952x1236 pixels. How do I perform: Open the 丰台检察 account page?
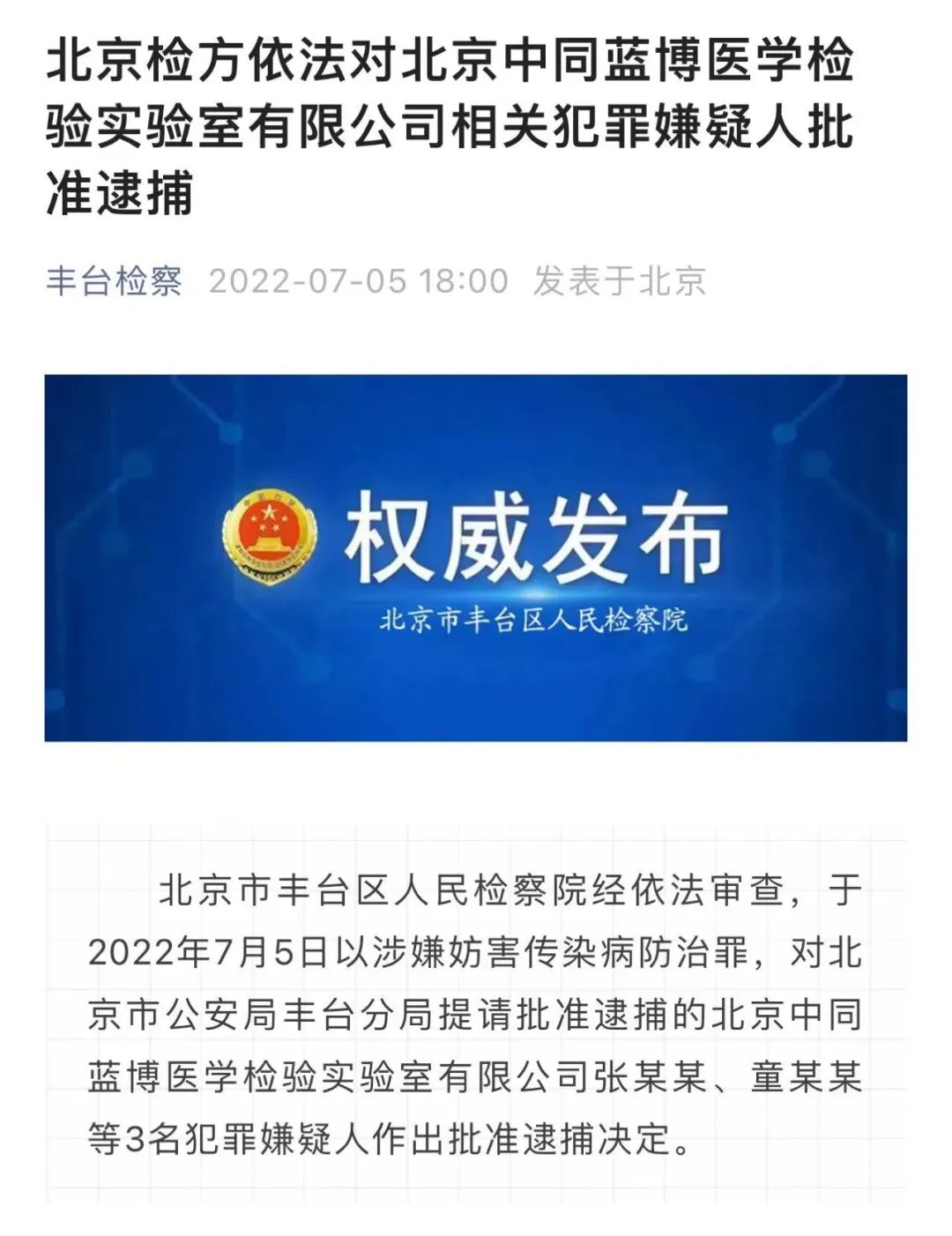pyautogui.click(x=114, y=281)
